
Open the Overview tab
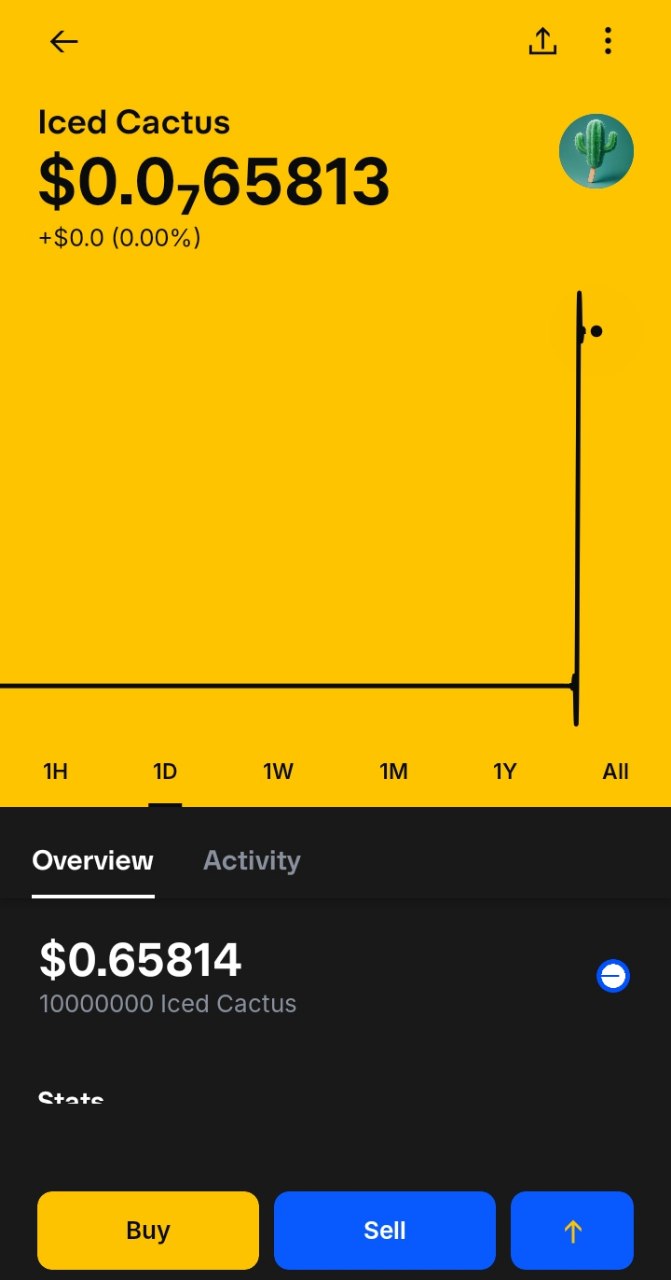click(93, 861)
